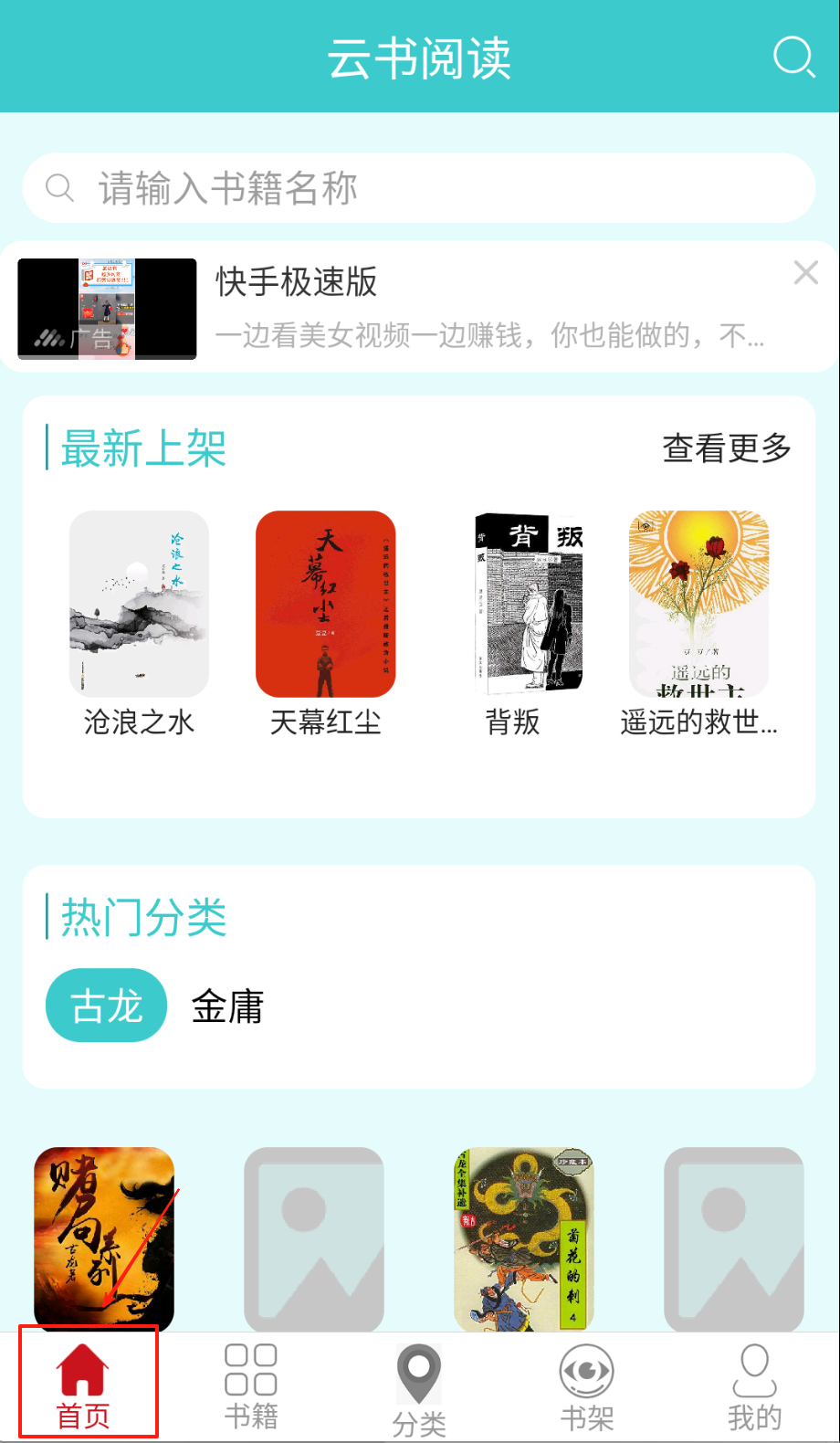Tap 查看更多 to see more new books
840x1443 pixels.
pyautogui.click(x=726, y=448)
